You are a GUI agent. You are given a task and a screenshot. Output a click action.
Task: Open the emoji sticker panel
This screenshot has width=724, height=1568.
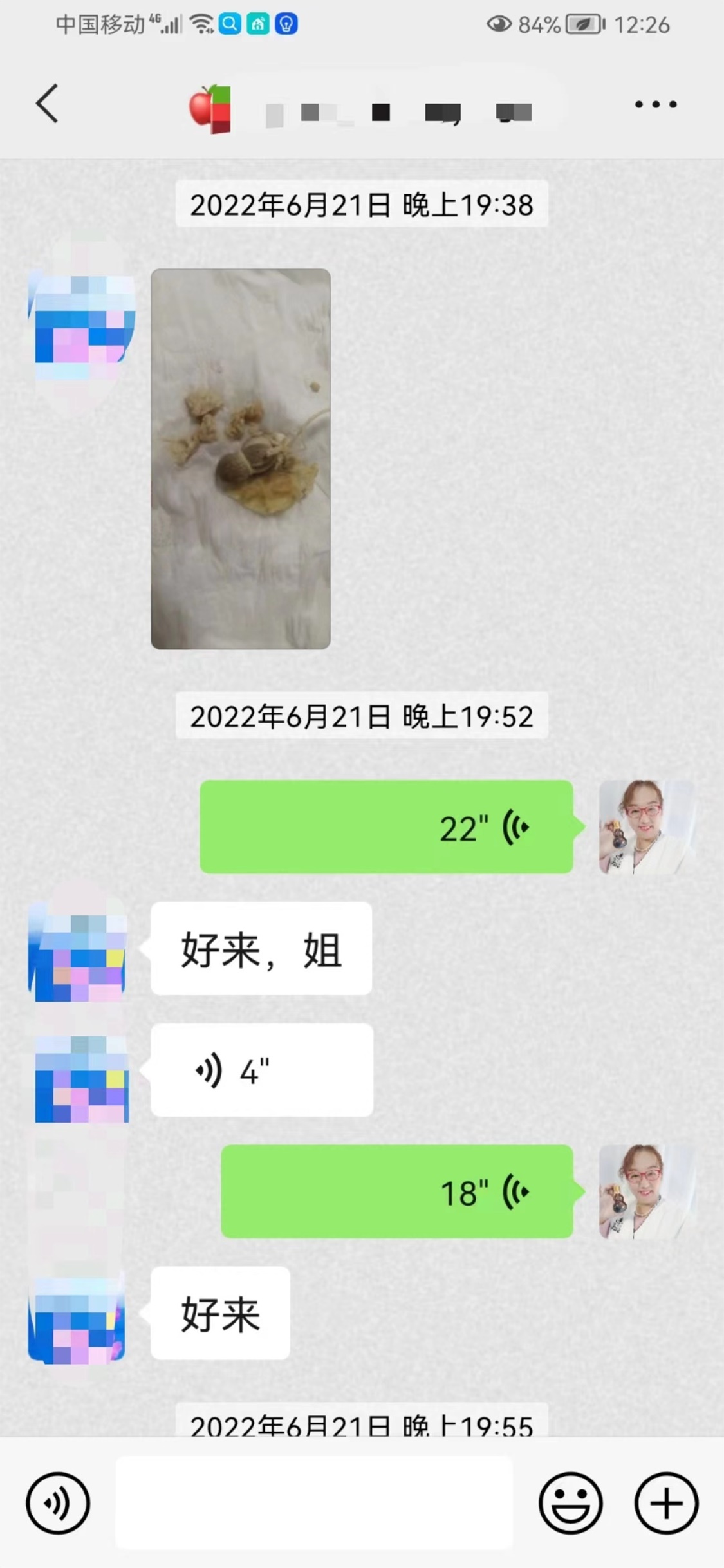(x=571, y=1503)
